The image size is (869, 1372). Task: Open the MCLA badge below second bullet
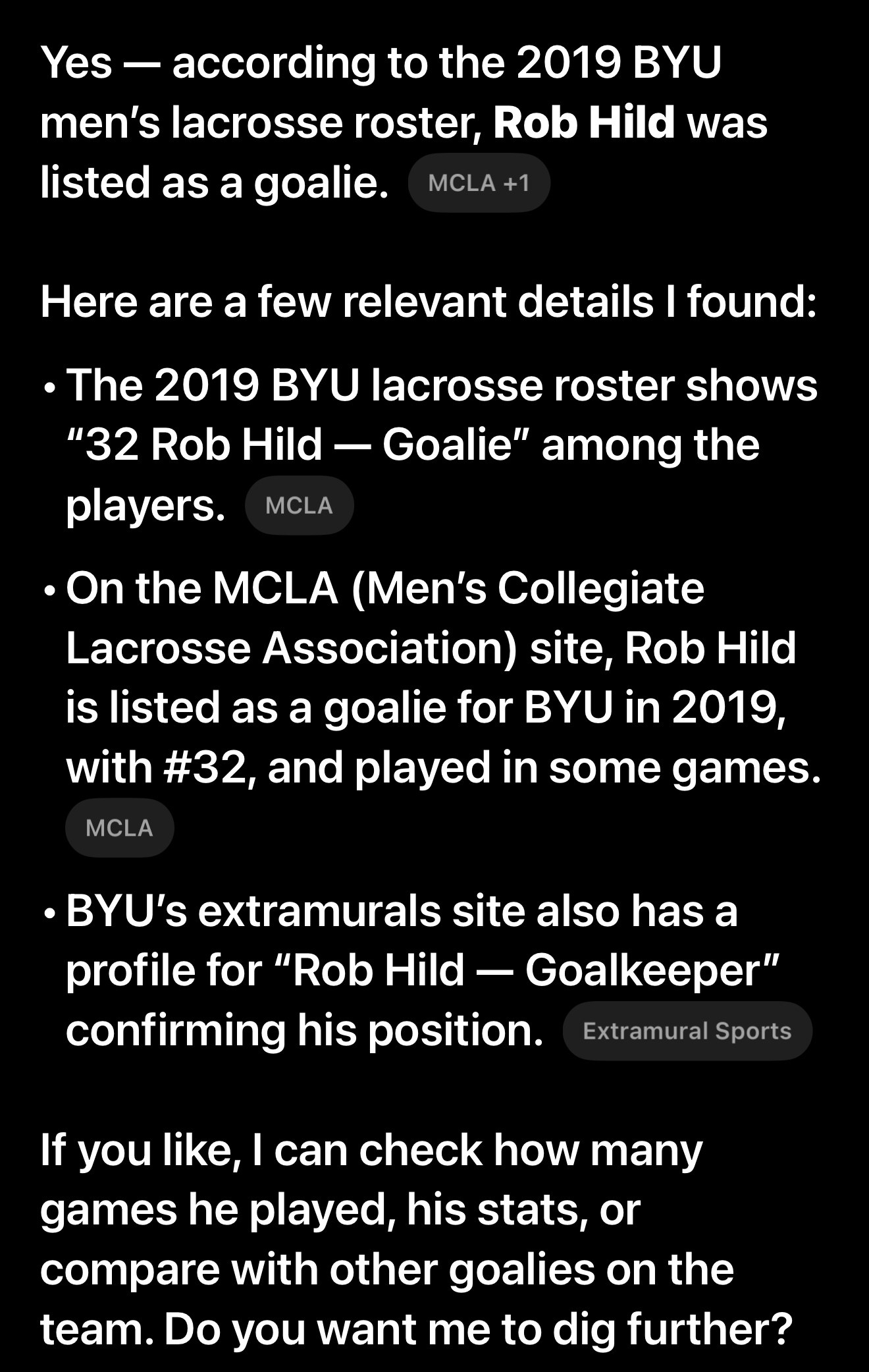pyautogui.click(x=120, y=828)
